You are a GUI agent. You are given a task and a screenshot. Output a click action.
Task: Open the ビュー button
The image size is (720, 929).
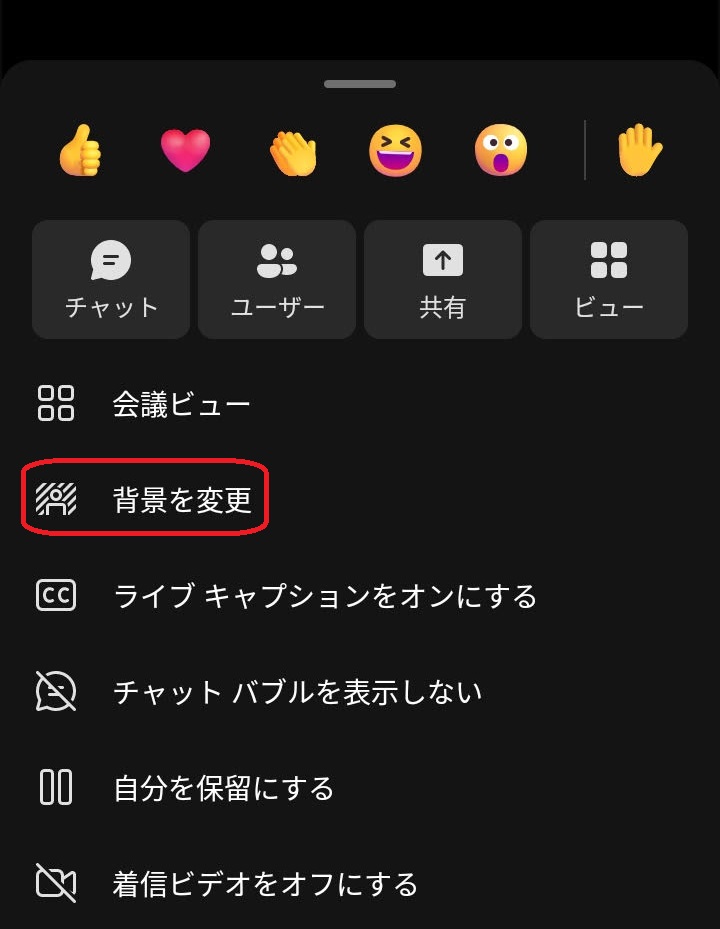(x=609, y=280)
